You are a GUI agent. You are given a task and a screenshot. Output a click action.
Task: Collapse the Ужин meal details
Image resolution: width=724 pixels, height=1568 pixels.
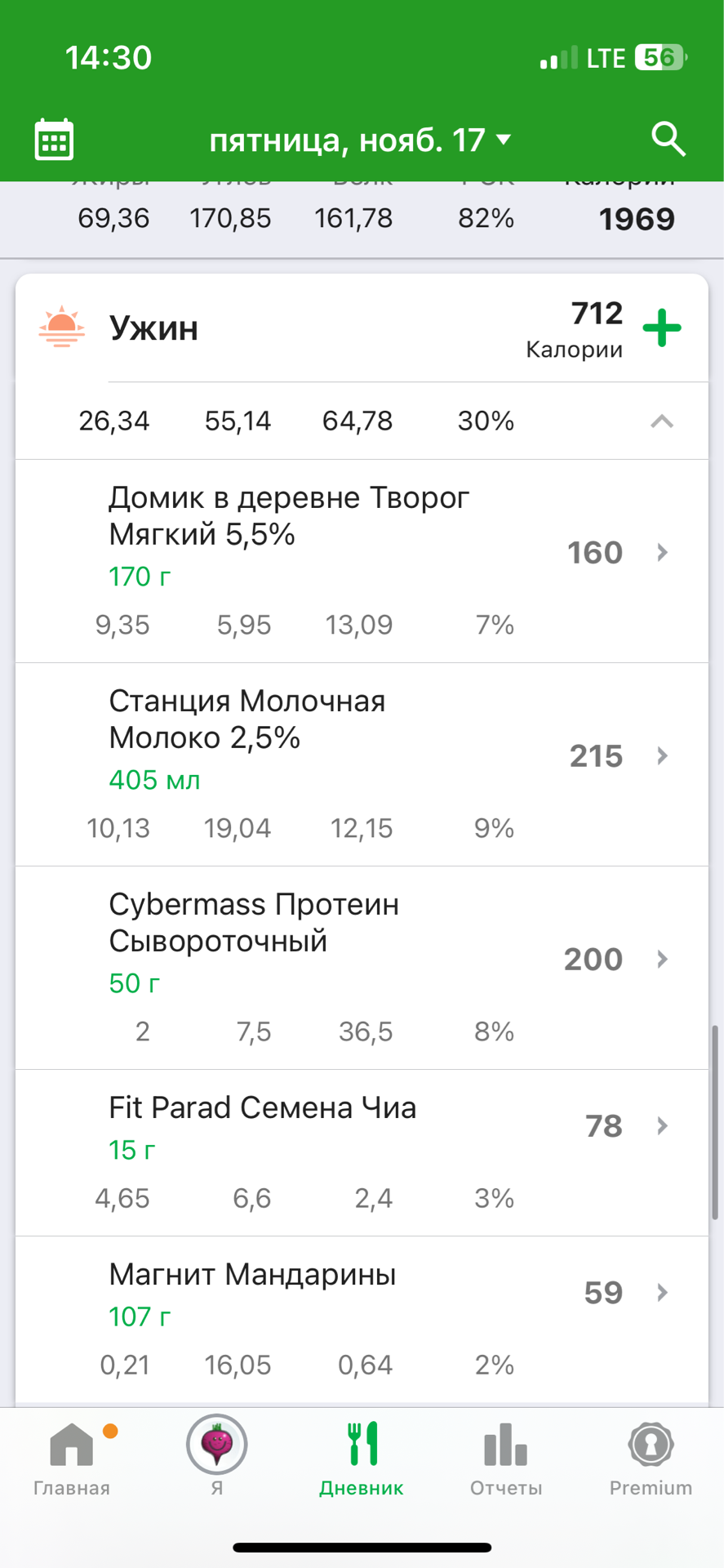click(662, 421)
